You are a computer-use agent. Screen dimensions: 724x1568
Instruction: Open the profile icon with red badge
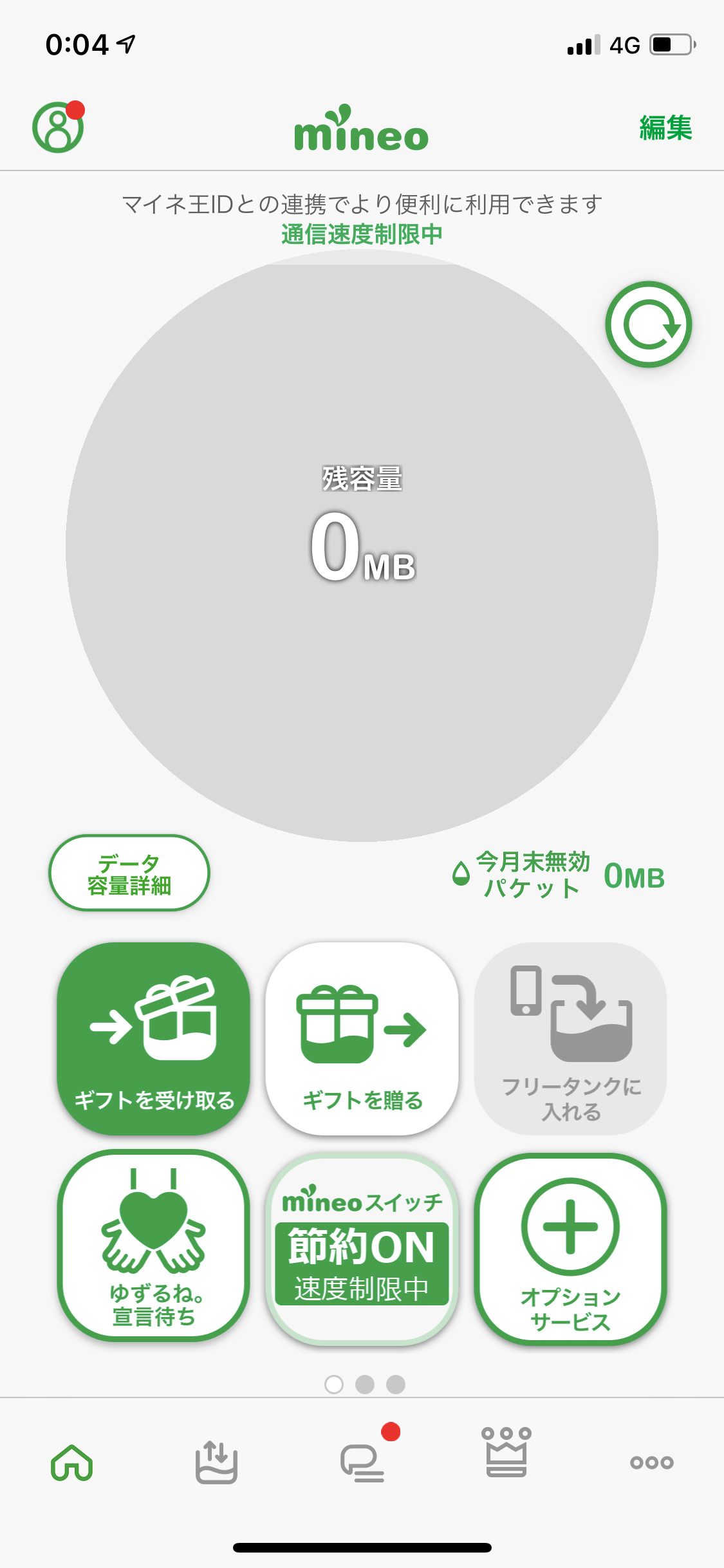[x=58, y=127]
